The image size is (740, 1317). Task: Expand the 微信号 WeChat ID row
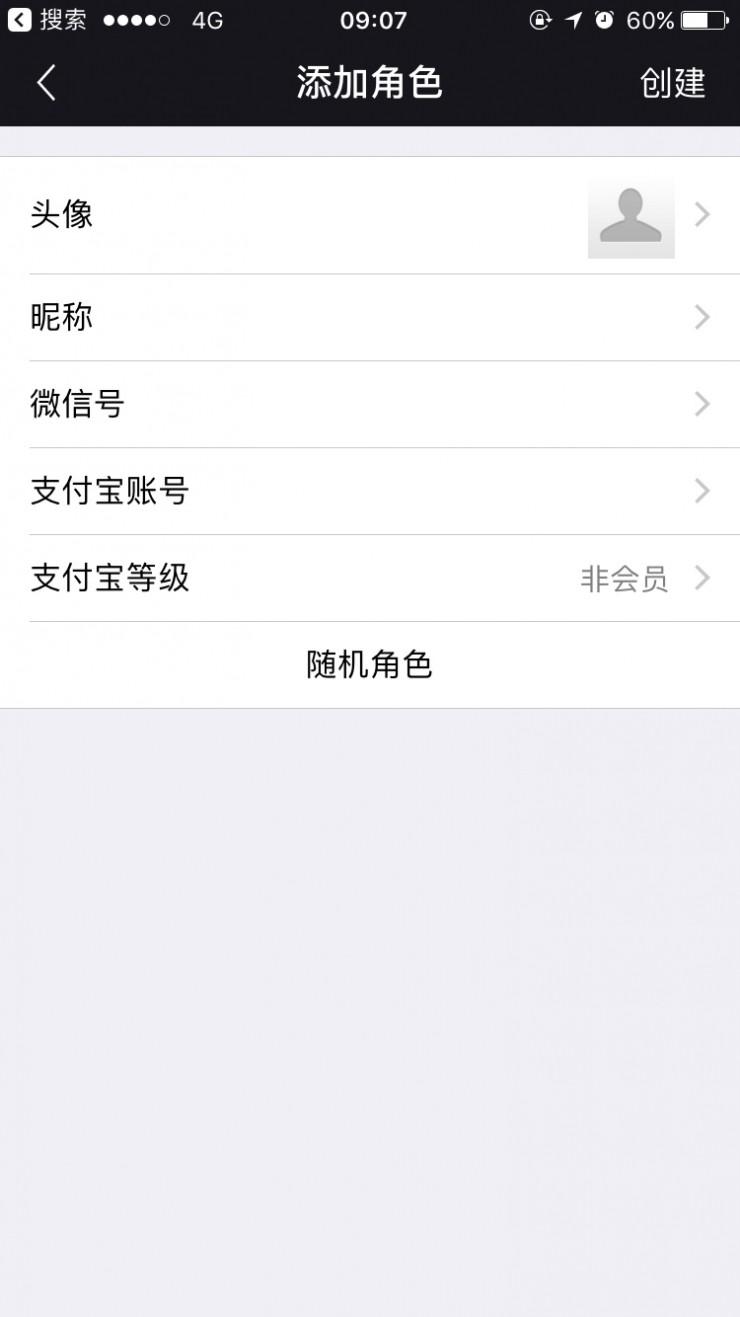pyautogui.click(x=701, y=404)
